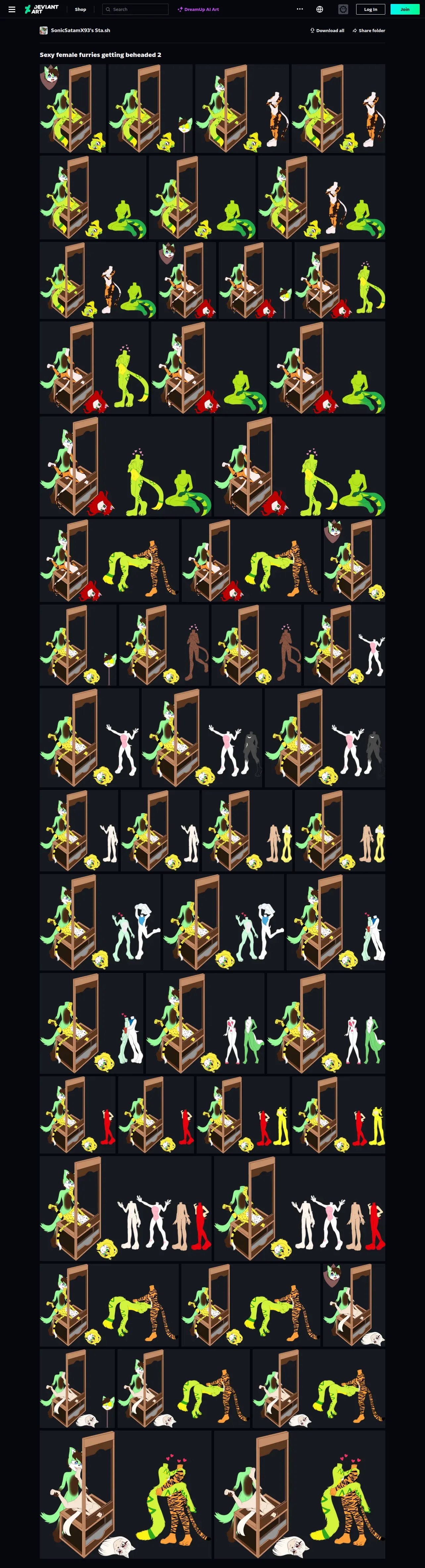Open the language globe icon
This screenshot has width=425, height=1568.
coord(320,9)
